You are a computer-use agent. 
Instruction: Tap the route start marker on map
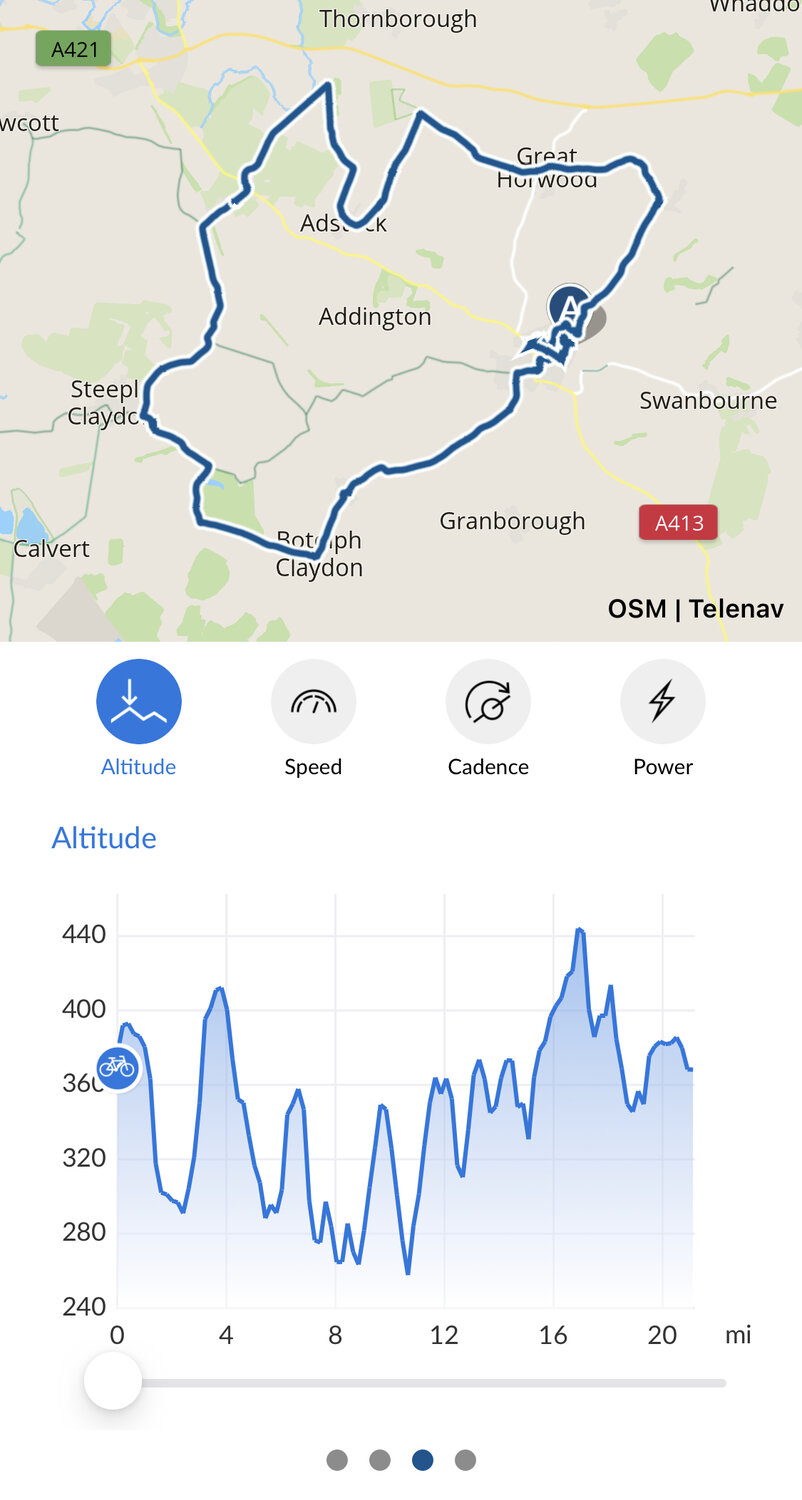pos(569,306)
